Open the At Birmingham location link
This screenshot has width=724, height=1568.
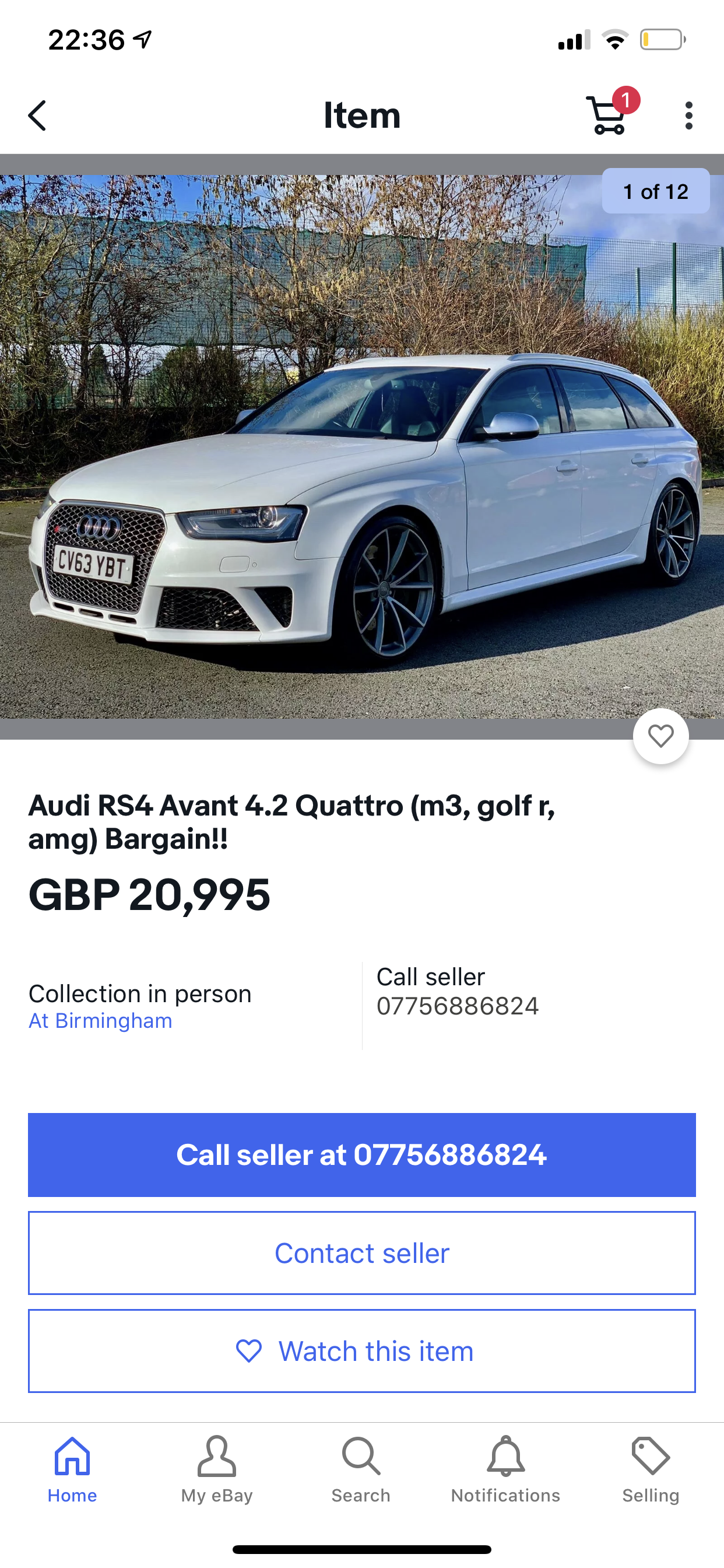[x=100, y=1021]
